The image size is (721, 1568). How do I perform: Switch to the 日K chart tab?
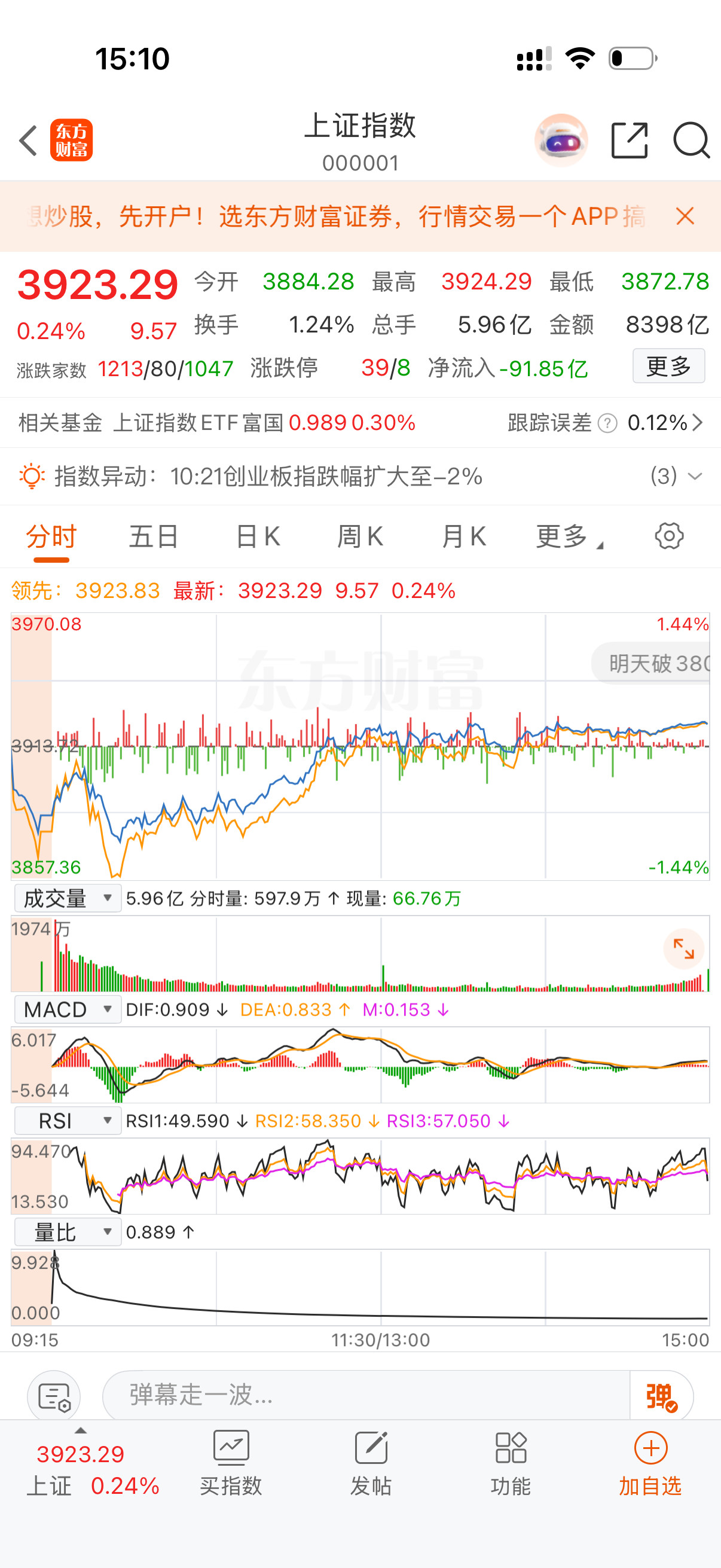tap(258, 536)
